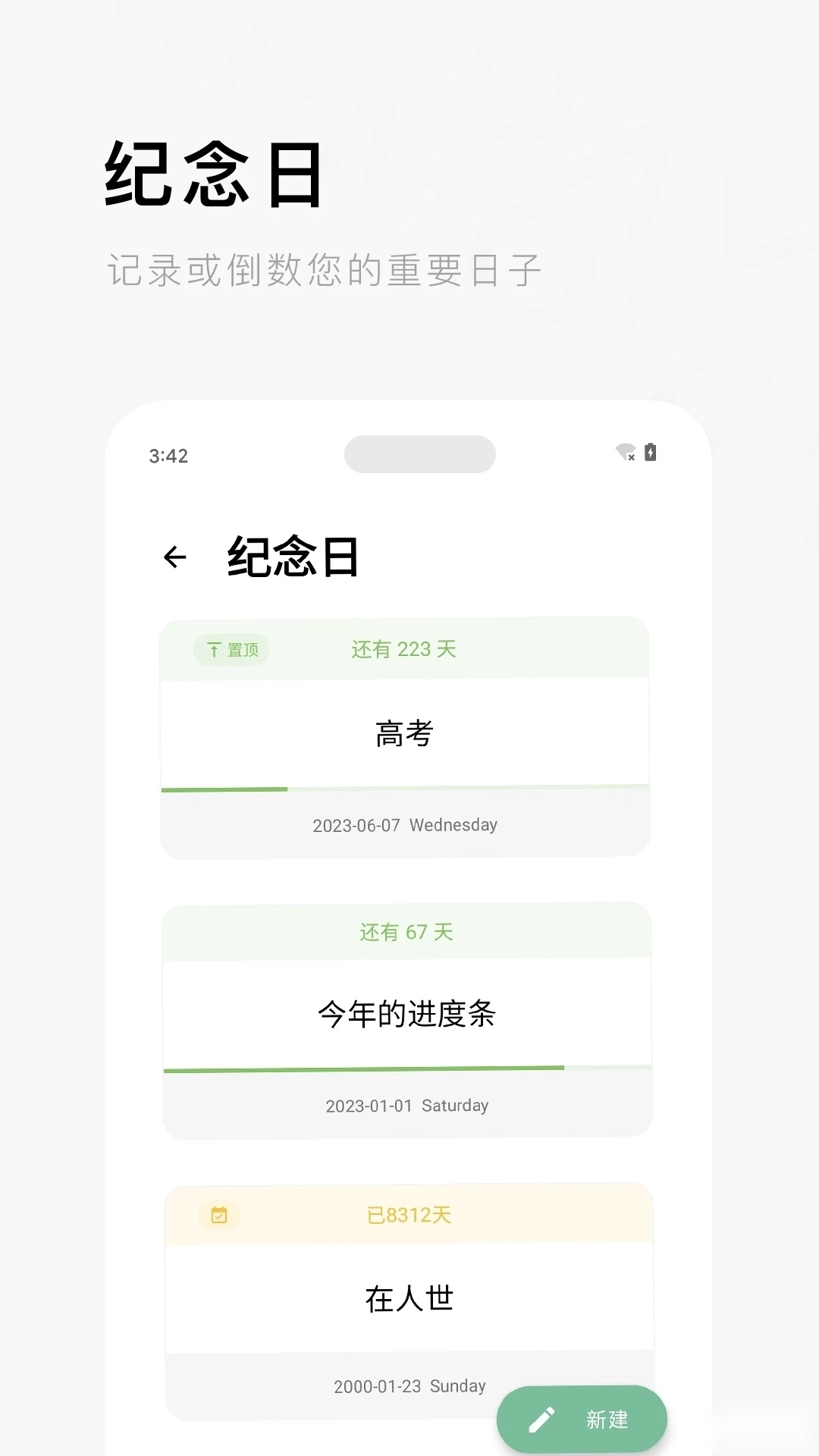Screen dimensions: 819x1456
Task: Tap the 纪念日 page title
Action: 293,557
